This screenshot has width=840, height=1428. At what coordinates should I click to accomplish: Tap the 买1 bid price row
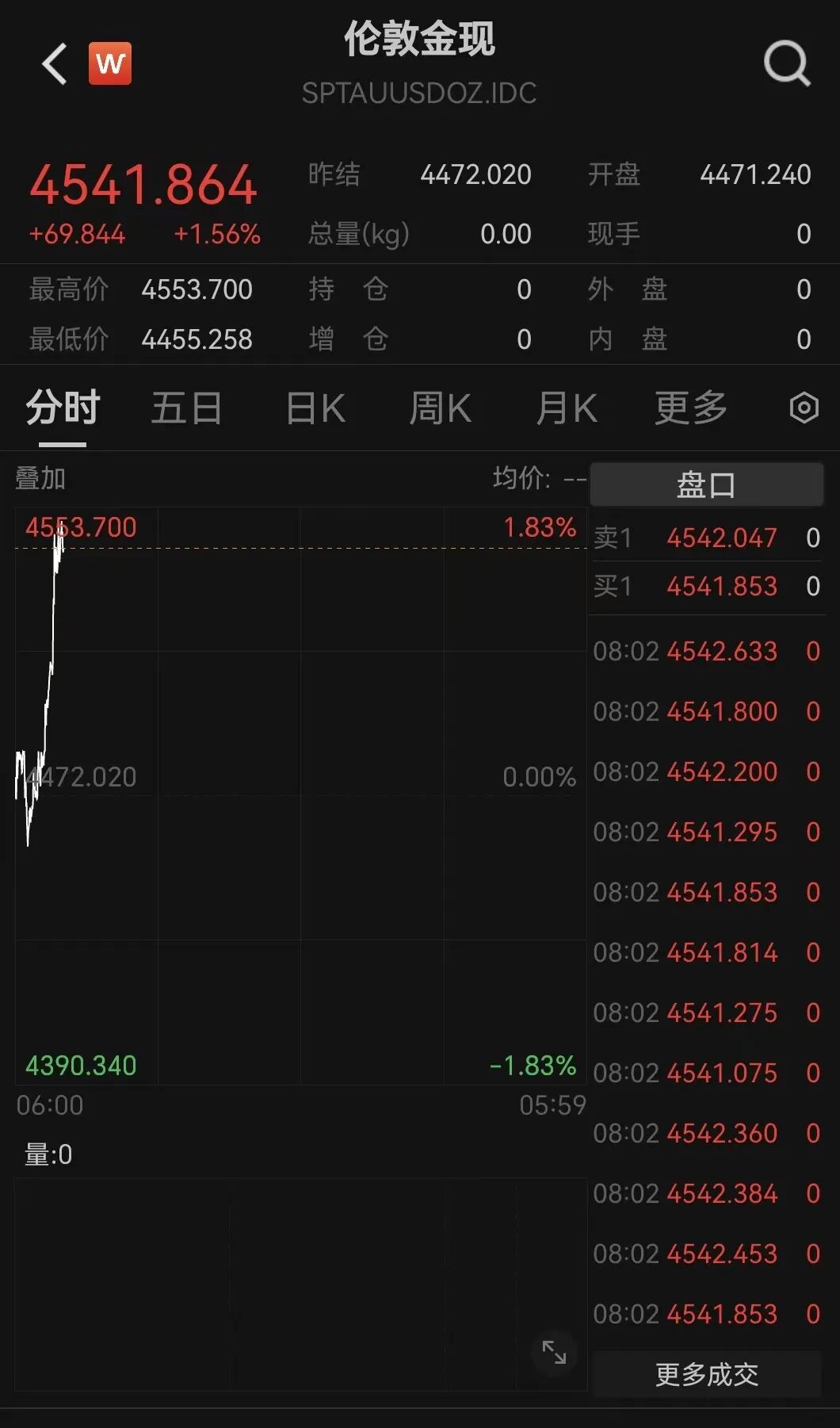(x=707, y=587)
